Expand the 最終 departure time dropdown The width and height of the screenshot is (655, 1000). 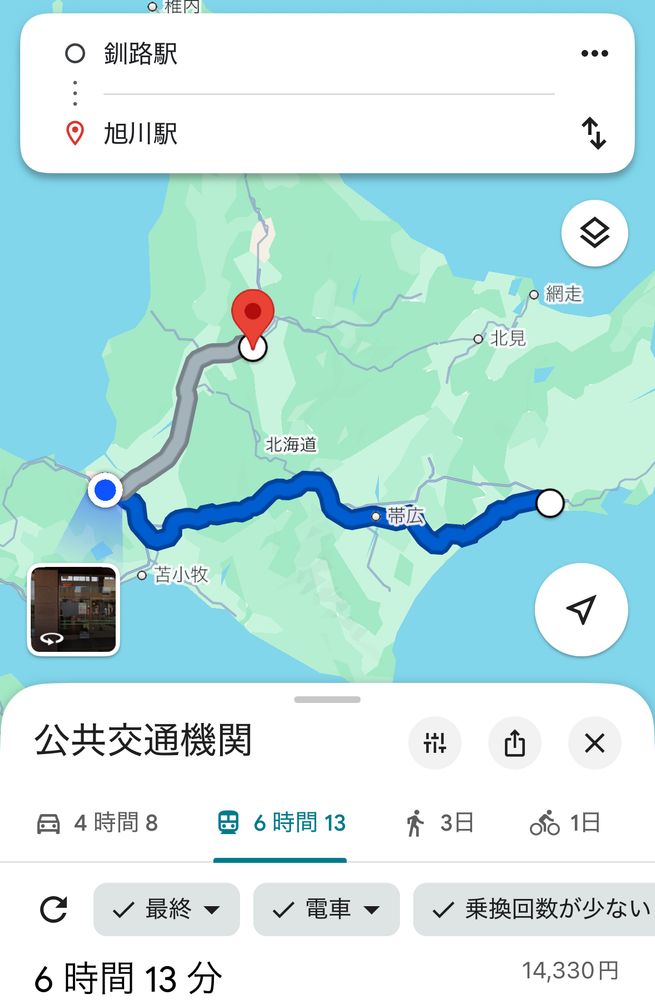click(x=166, y=909)
